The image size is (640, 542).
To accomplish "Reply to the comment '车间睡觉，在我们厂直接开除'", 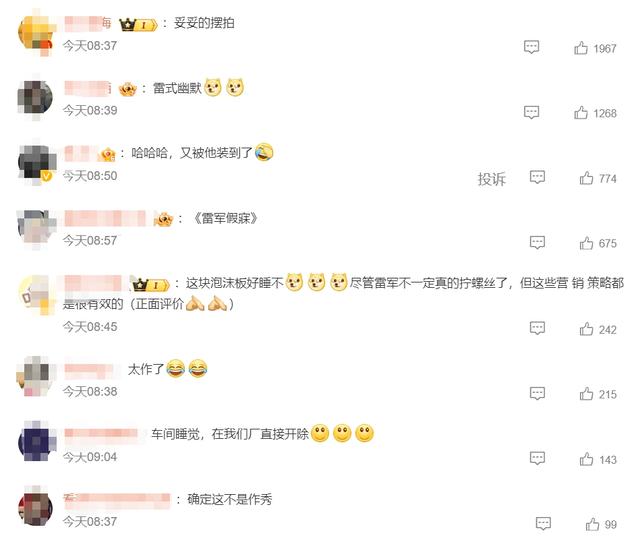I will pos(537,458).
